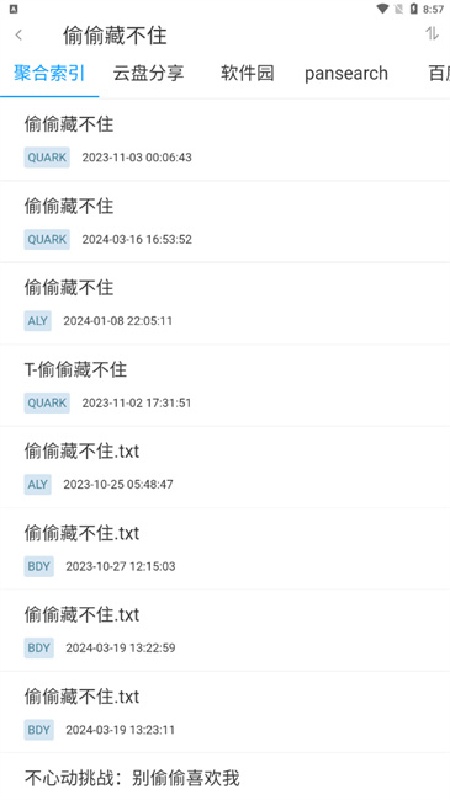Select the pansearch tab

346,73
